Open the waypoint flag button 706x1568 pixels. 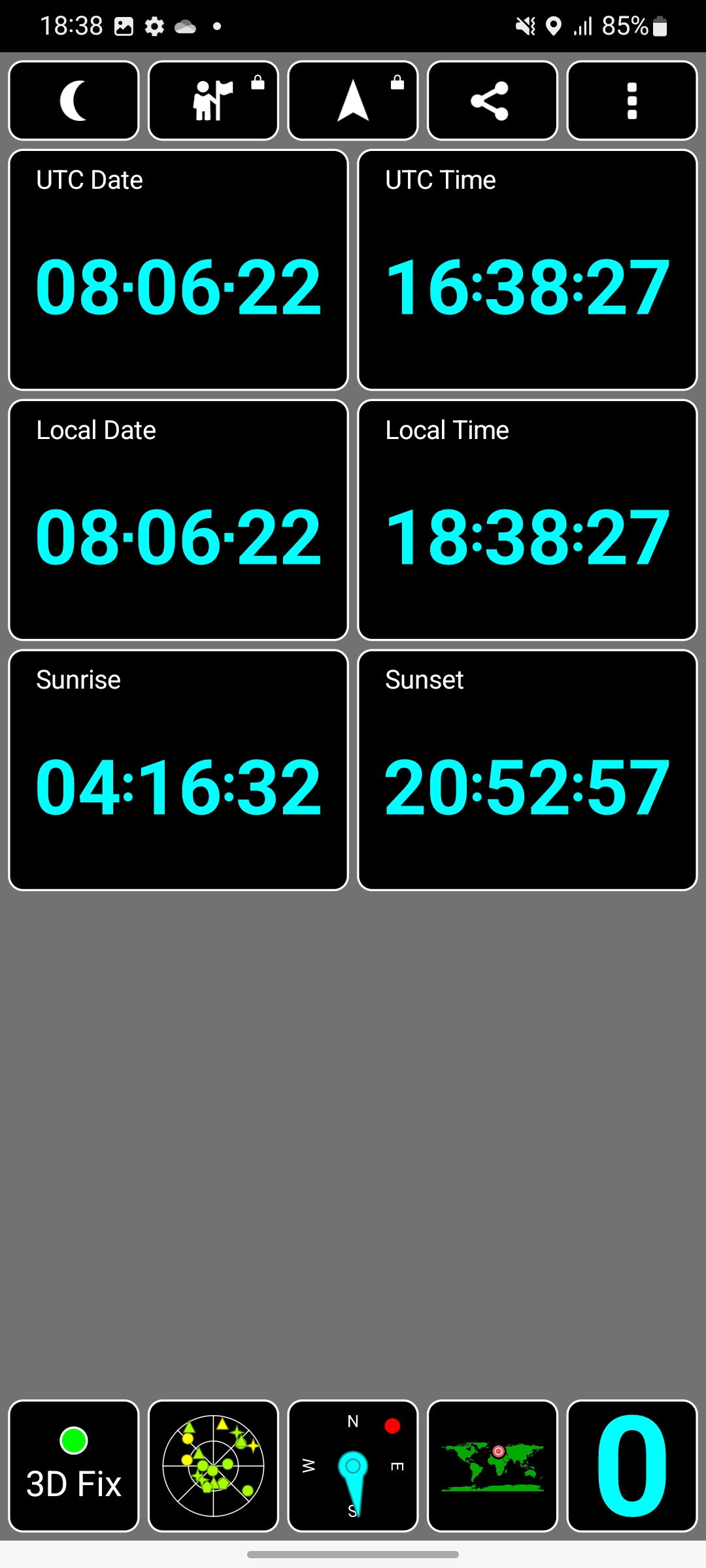[x=213, y=101]
